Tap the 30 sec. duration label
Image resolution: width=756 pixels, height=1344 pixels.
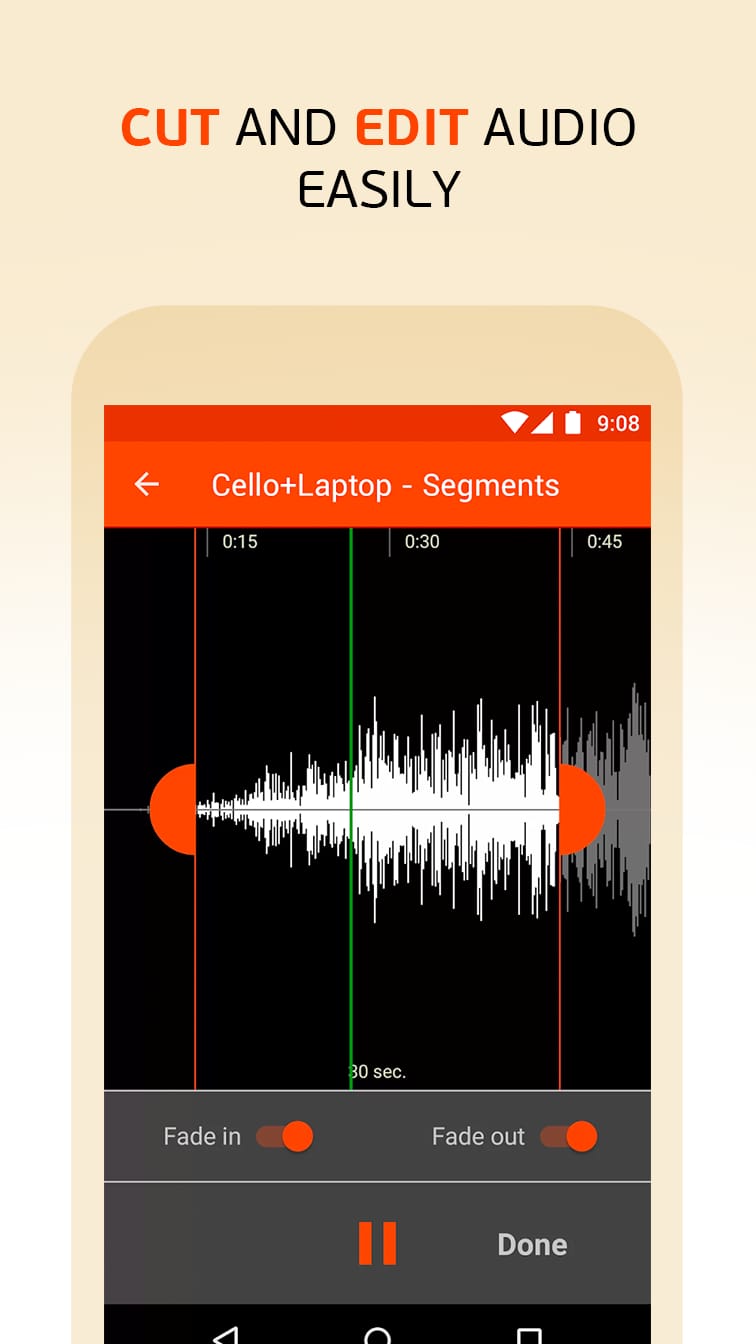tap(378, 1070)
